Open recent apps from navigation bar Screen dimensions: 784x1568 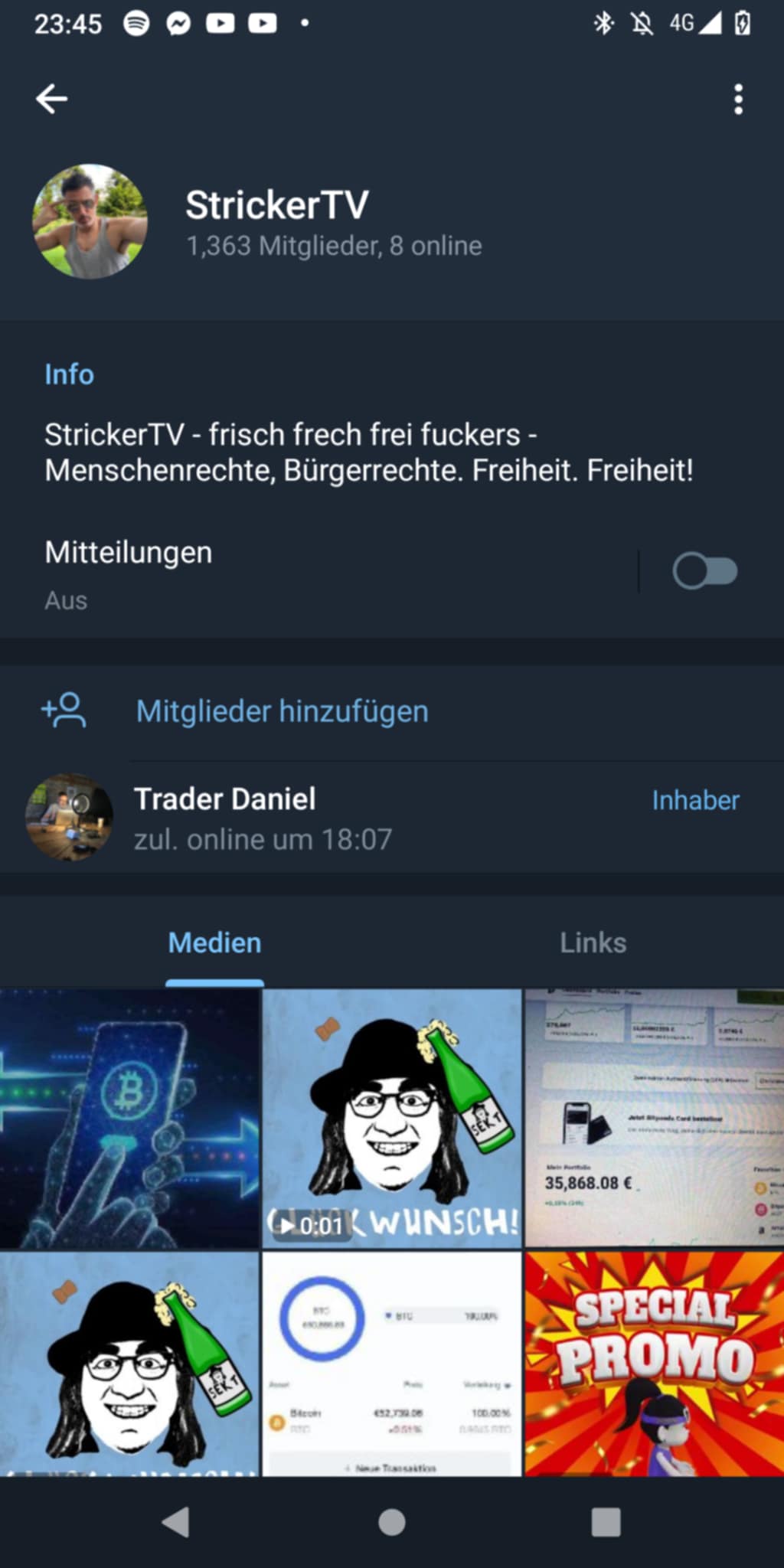point(606,1522)
